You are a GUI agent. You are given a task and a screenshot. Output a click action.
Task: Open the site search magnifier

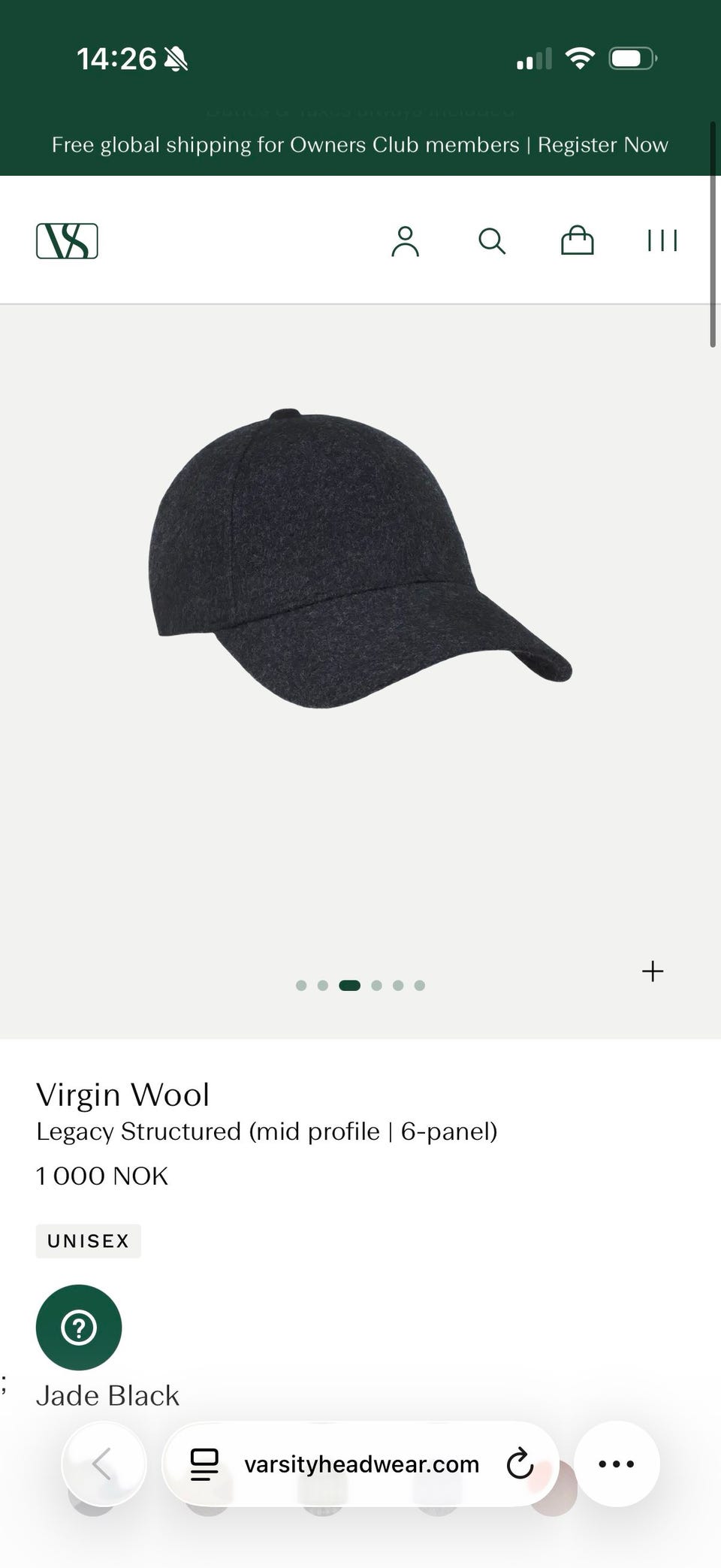coord(492,241)
